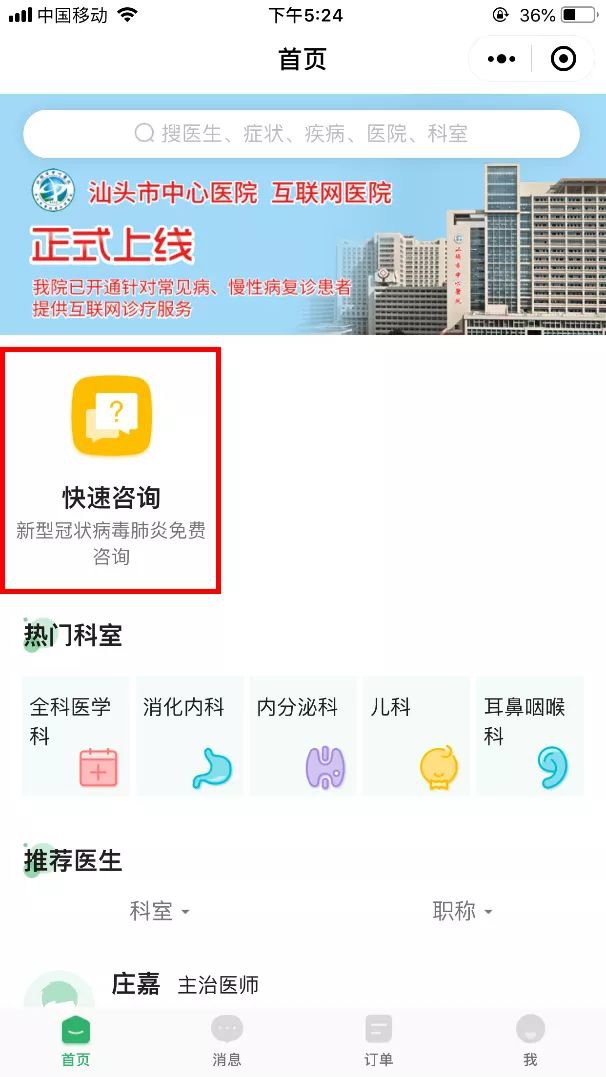Tap the search box for doctors and symptoms

click(301, 134)
